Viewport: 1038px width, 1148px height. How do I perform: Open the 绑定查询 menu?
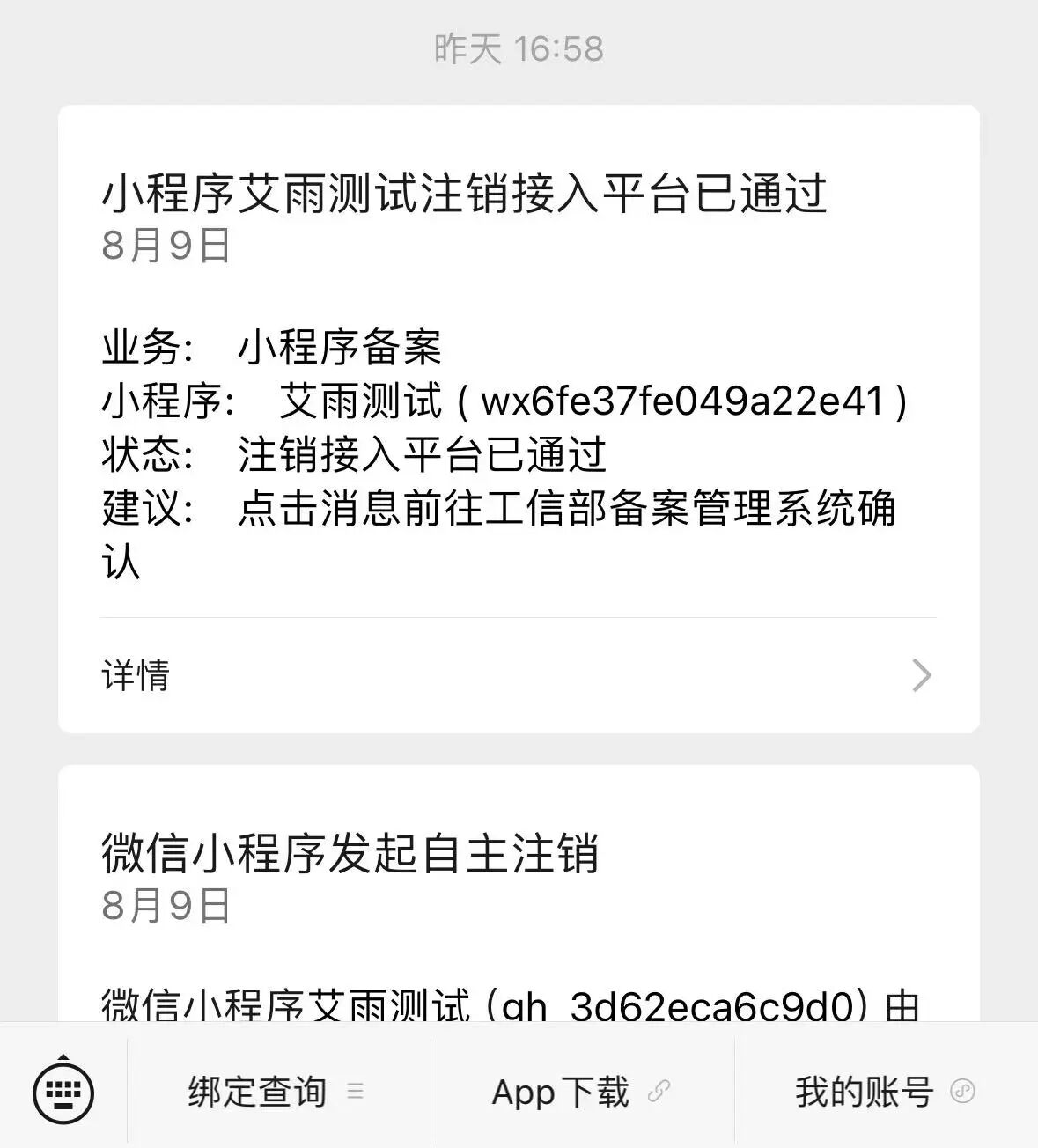pyautogui.click(x=278, y=1092)
